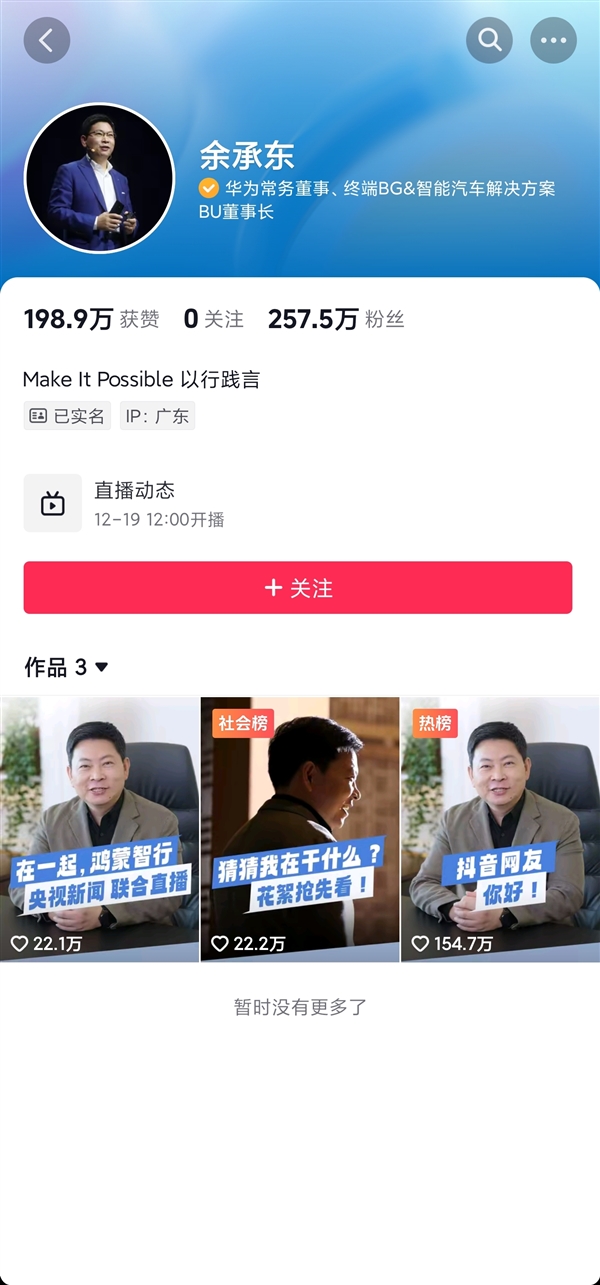Screen dimensions: 600x1285
Task: View 余承东's profile avatar
Action: click(99, 178)
